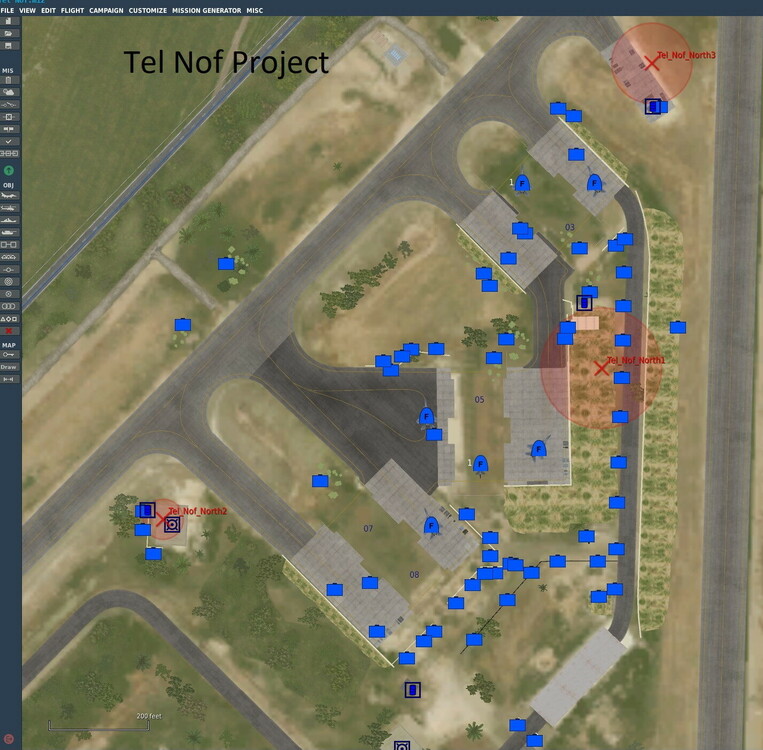Select the Tel_Nof_North1 zone marker

point(601,368)
